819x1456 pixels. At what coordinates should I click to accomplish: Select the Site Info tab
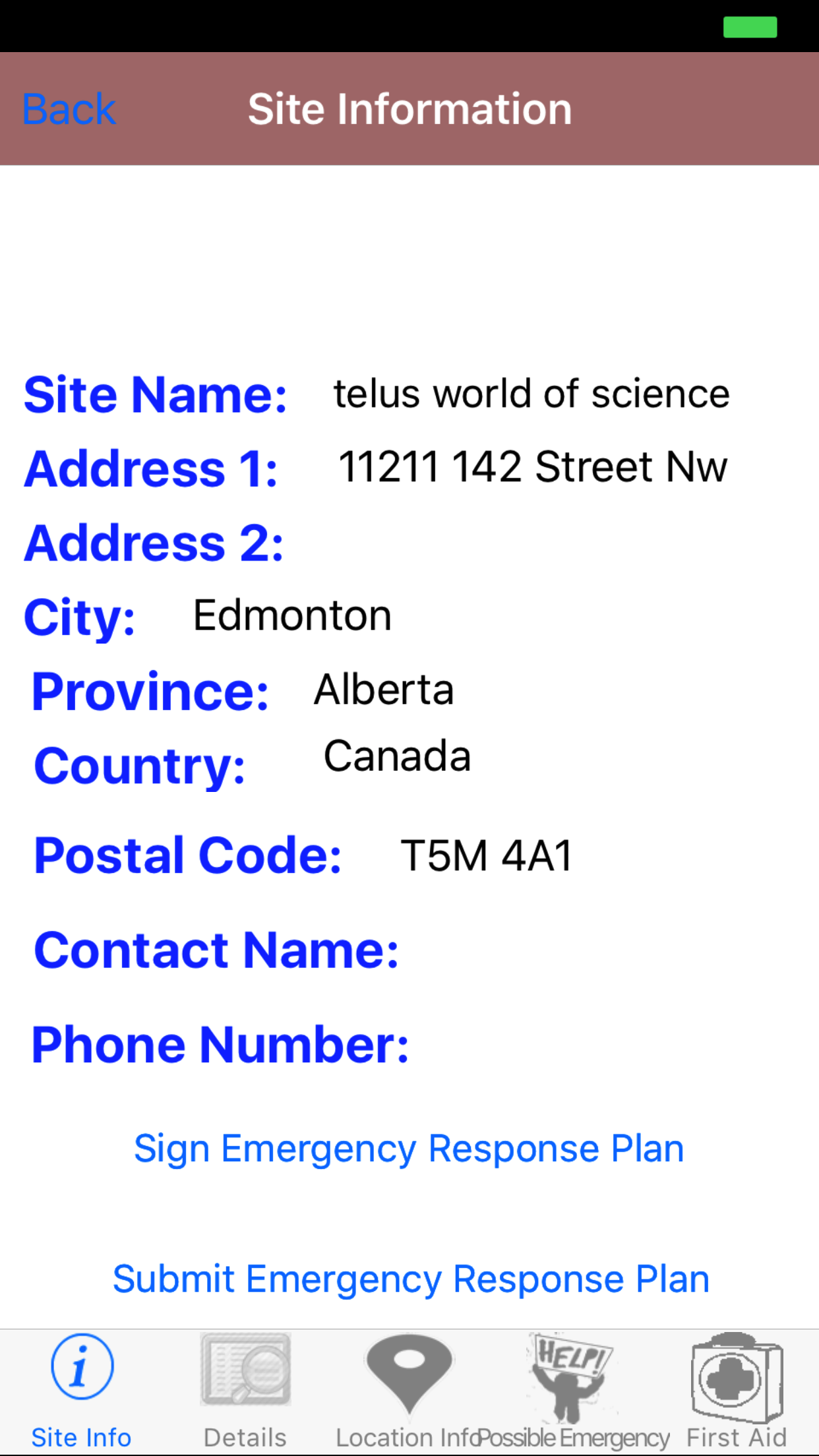82,1391
